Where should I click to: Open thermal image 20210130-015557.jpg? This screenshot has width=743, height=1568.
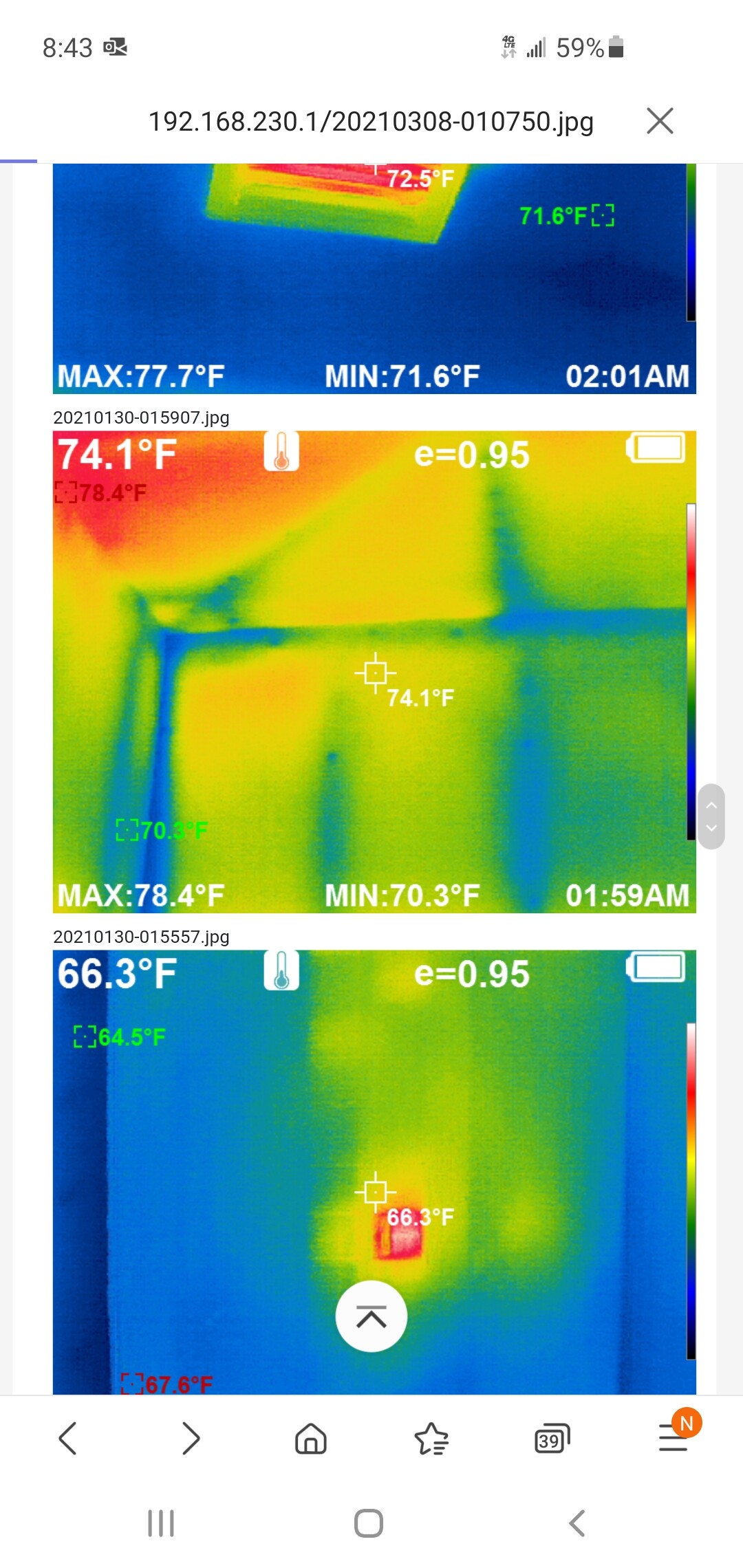pos(374,1169)
